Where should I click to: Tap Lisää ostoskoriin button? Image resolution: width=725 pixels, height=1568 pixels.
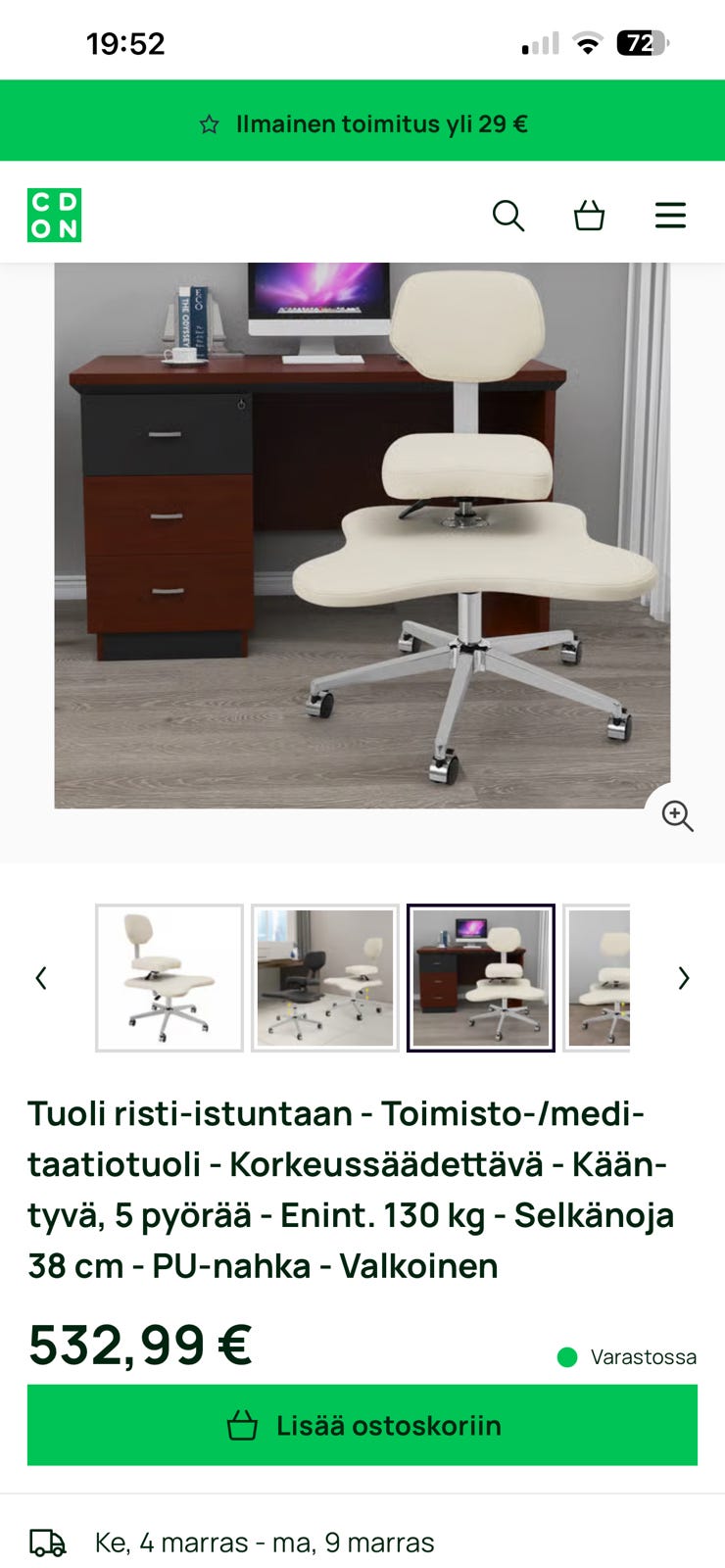[x=362, y=1425]
